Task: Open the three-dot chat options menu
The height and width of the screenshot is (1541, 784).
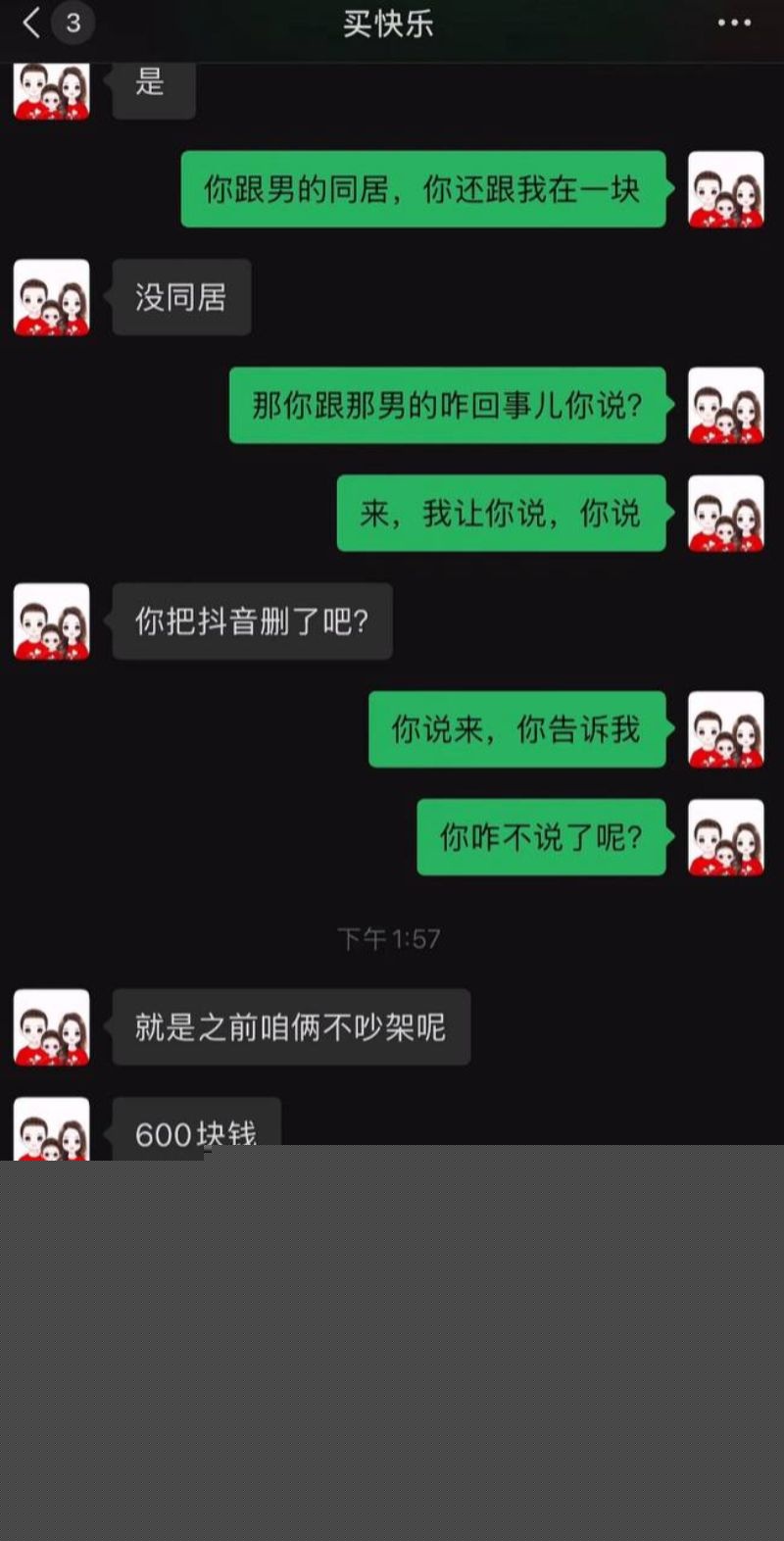Action: [733, 25]
